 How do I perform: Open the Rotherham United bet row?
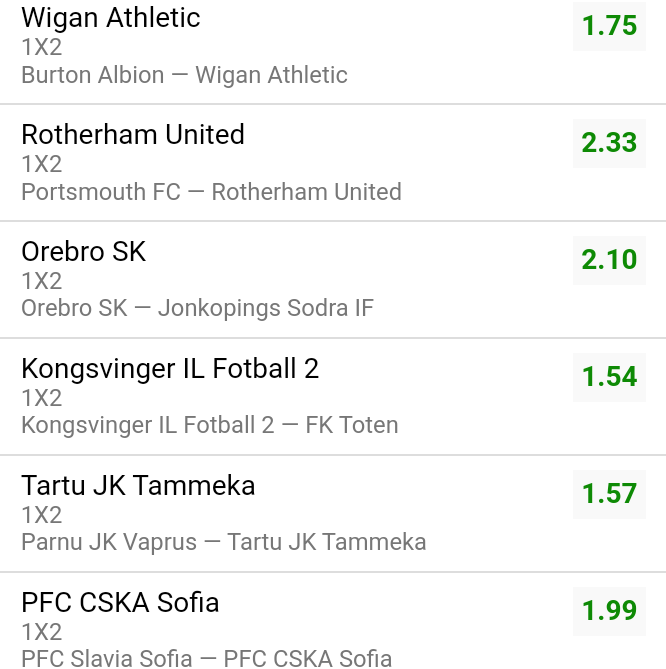coord(250,163)
